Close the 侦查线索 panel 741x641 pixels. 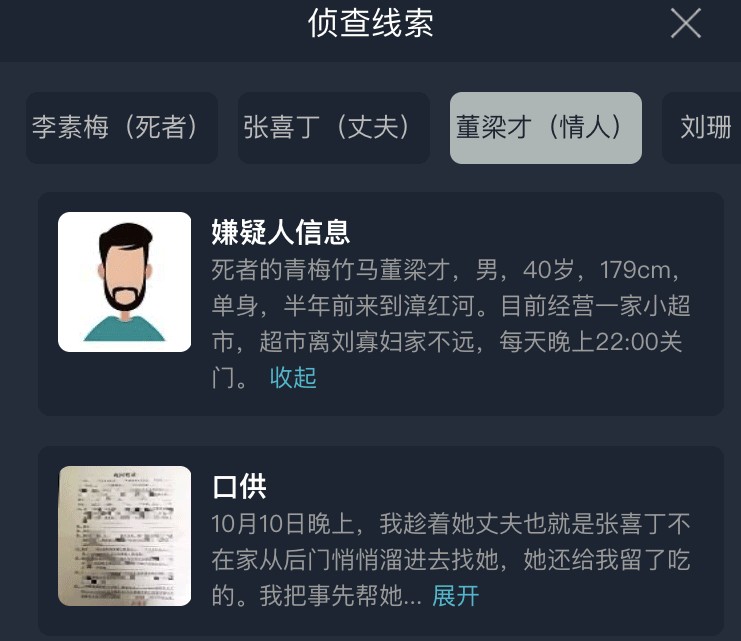pyautogui.click(x=685, y=23)
